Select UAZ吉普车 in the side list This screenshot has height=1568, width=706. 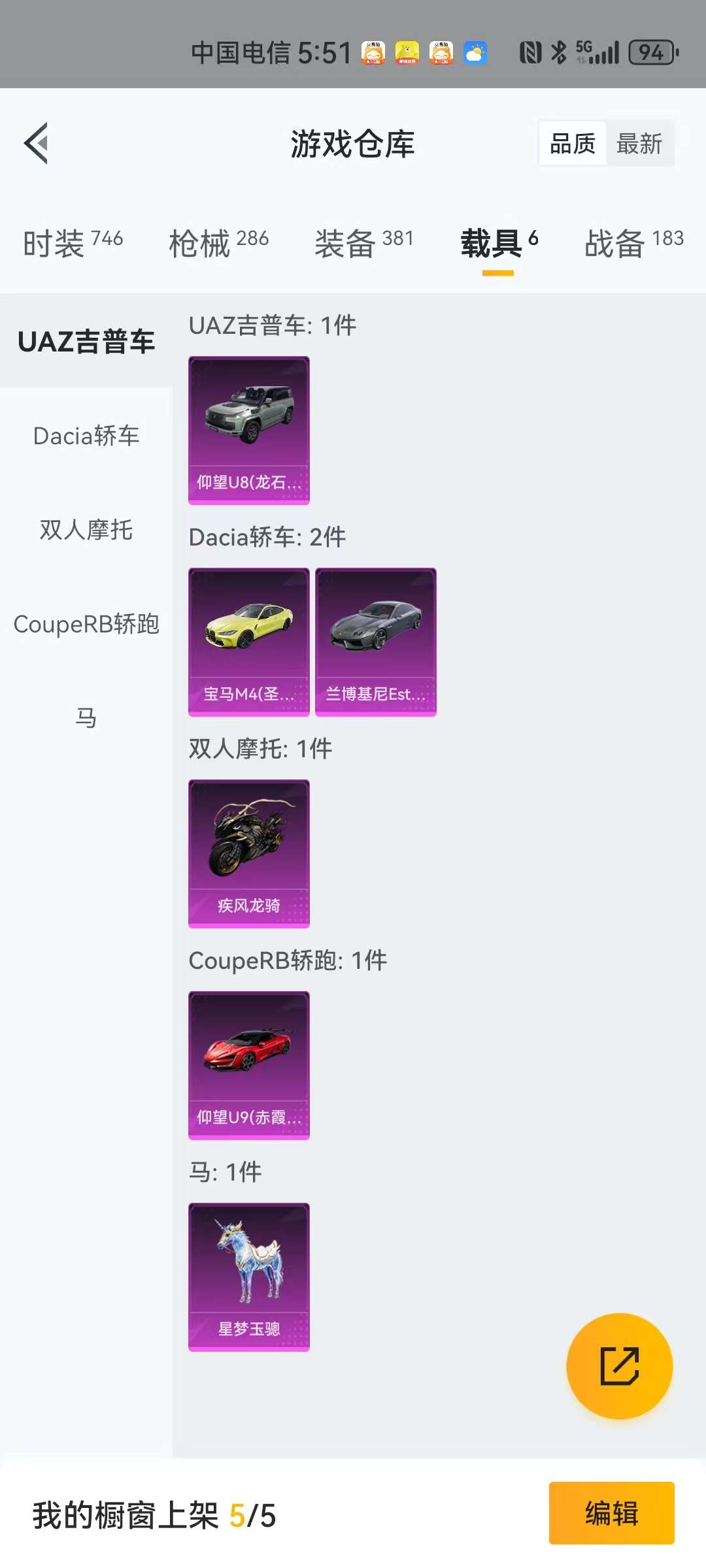[86, 342]
